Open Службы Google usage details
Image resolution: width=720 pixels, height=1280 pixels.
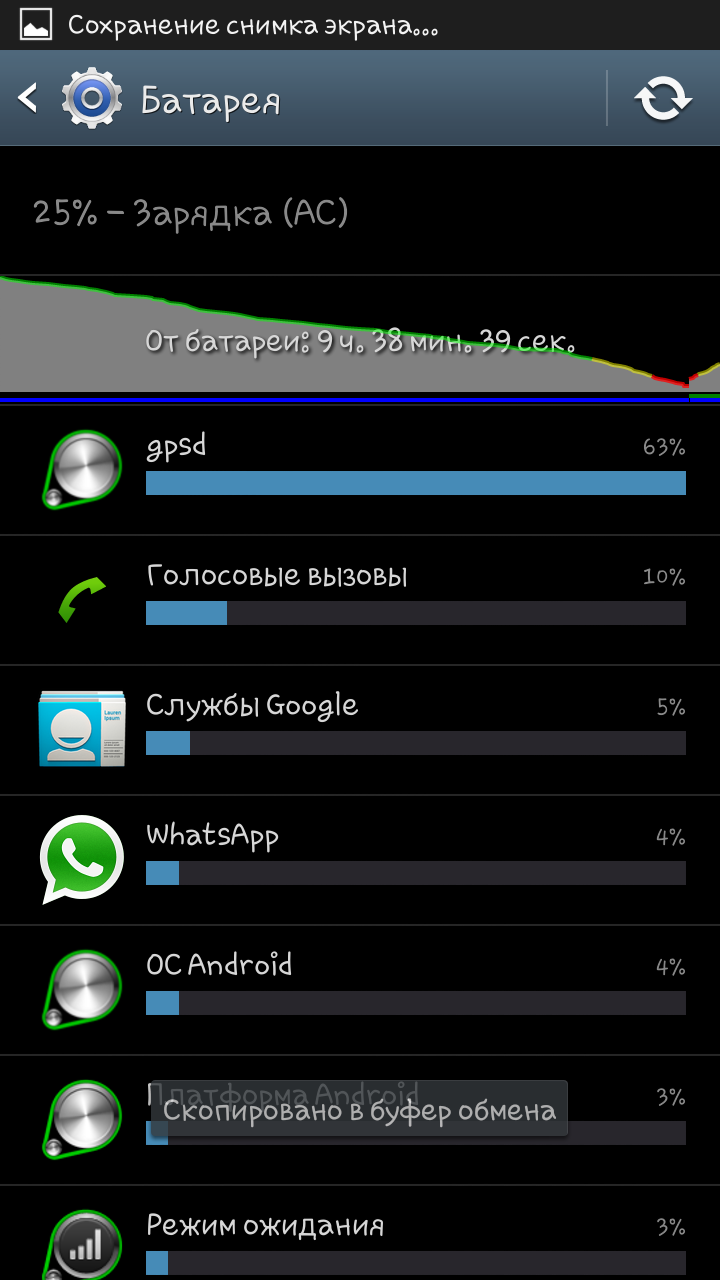[x=360, y=730]
